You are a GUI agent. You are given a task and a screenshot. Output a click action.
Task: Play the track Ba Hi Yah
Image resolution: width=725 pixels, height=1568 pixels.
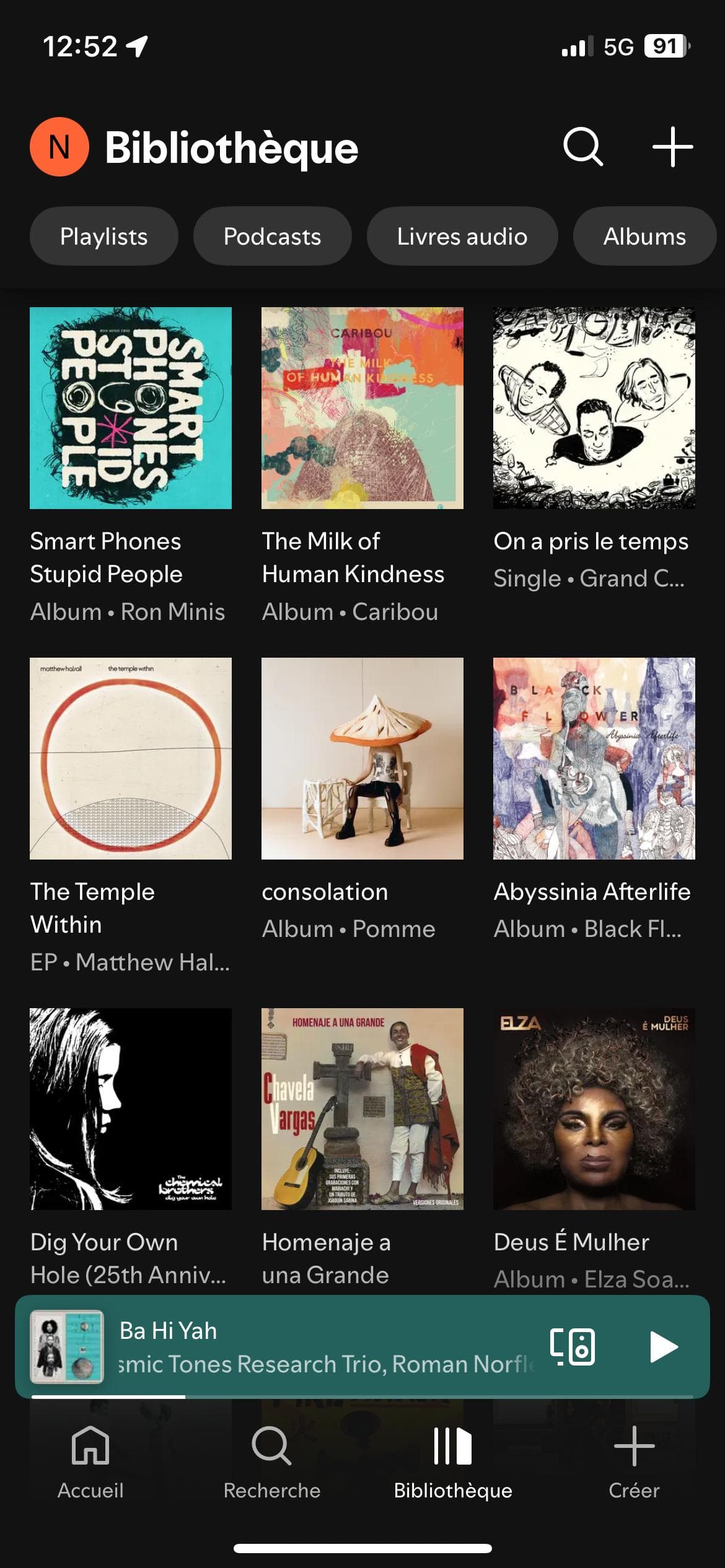click(664, 1347)
